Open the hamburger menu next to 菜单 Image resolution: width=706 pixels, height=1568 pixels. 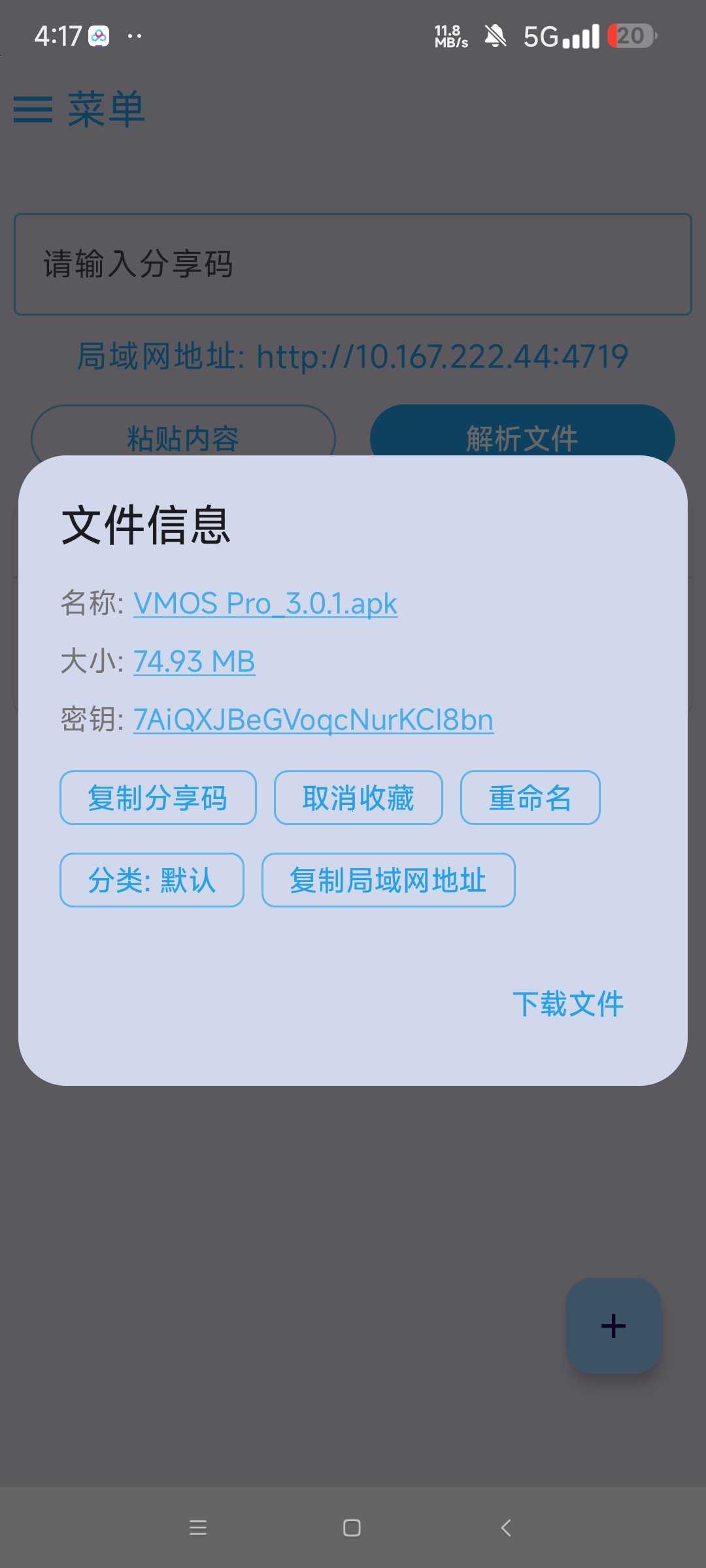pyautogui.click(x=33, y=111)
